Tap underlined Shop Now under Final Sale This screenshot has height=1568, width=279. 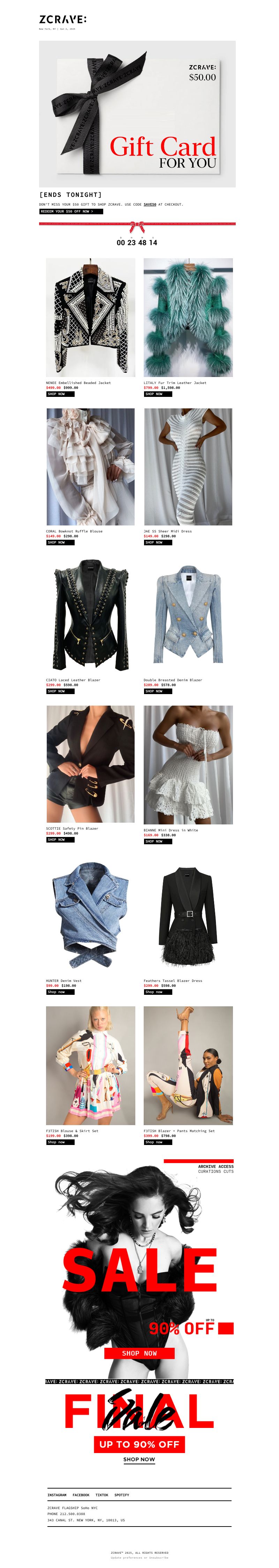coord(139,1459)
